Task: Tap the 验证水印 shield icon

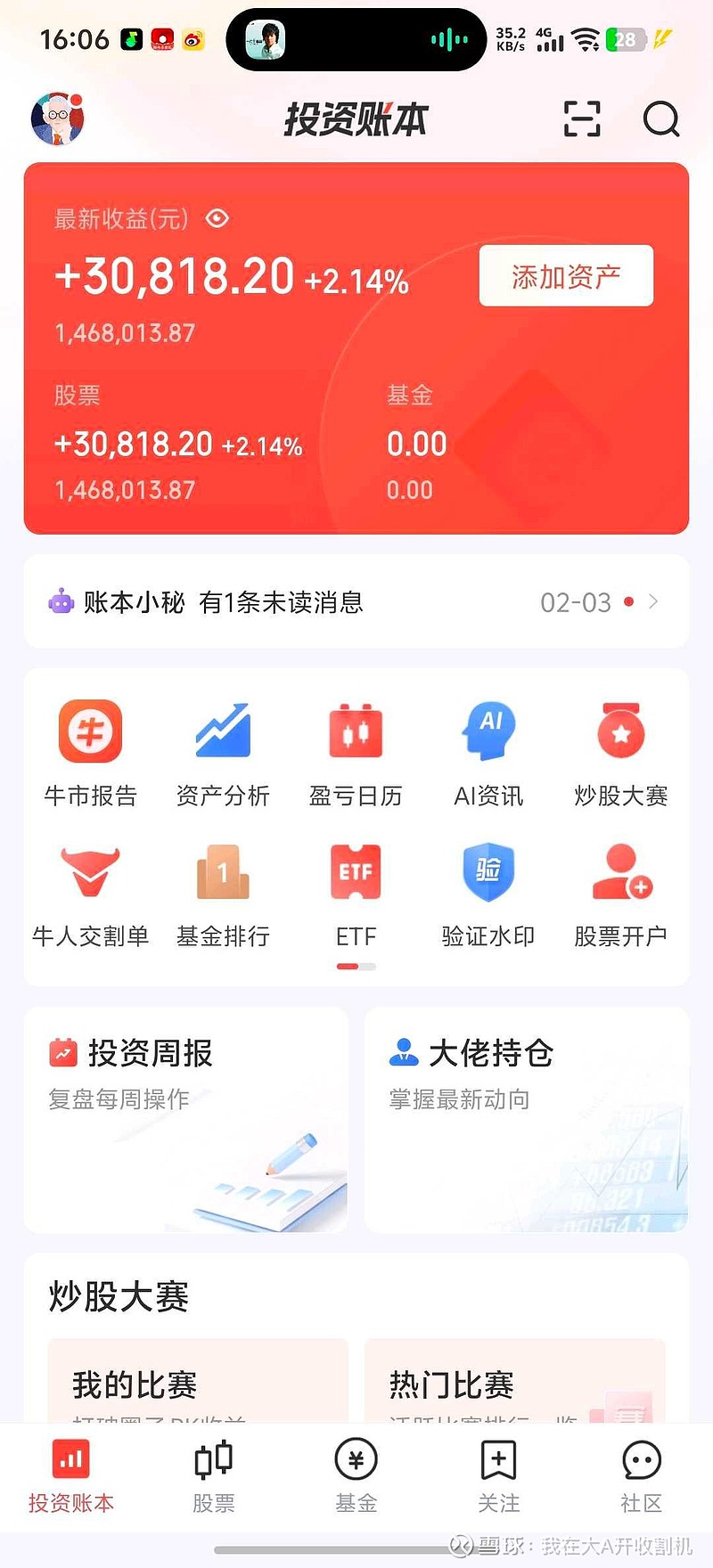Action: [488, 871]
